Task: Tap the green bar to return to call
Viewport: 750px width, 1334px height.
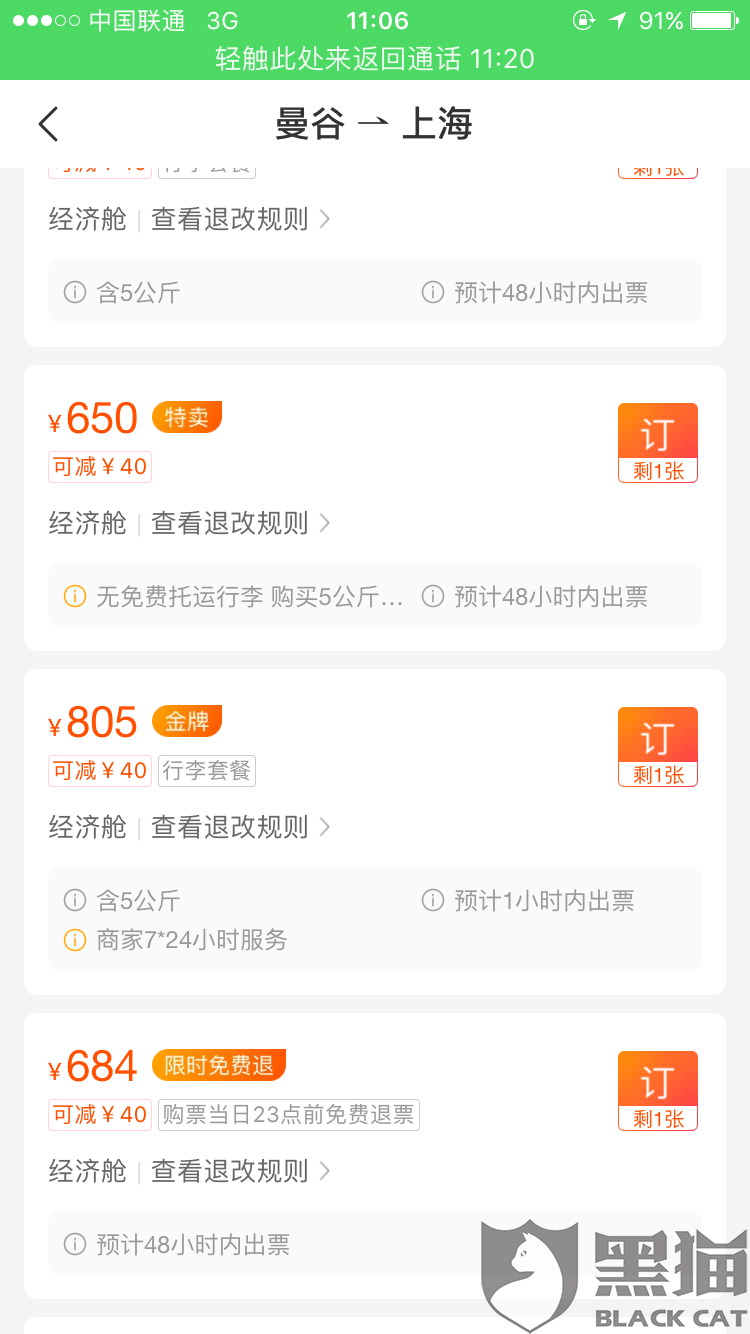Action: [x=375, y=59]
